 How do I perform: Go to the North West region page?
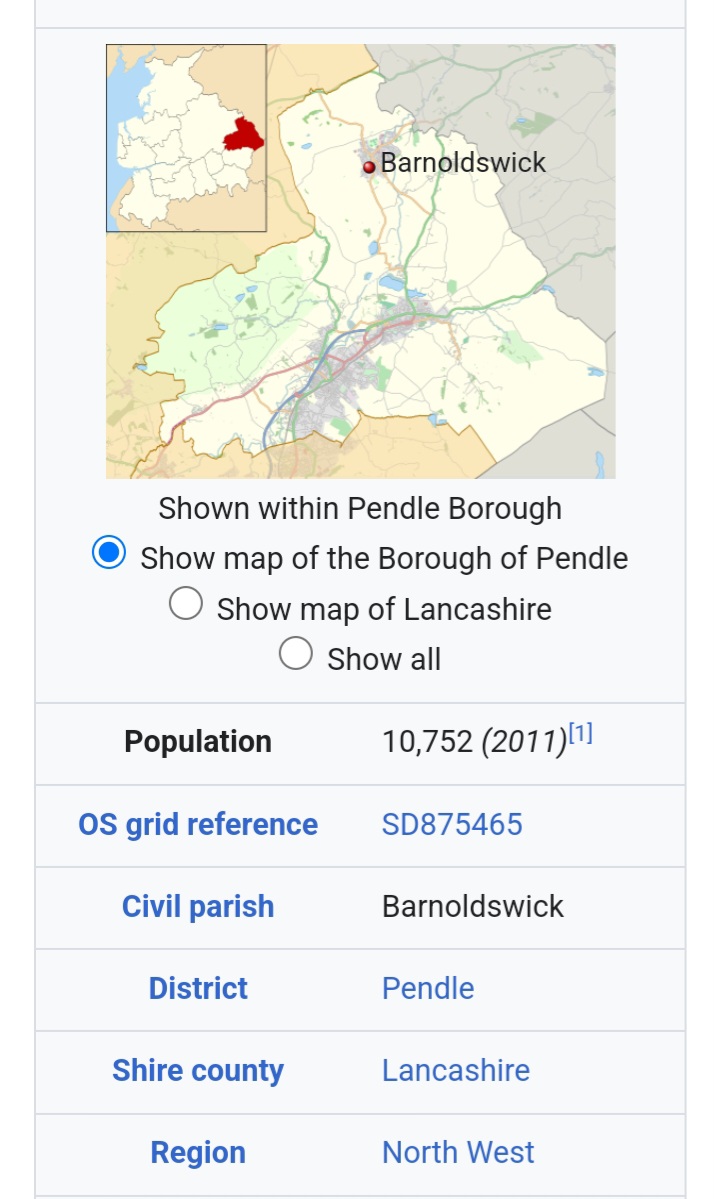[458, 1152]
